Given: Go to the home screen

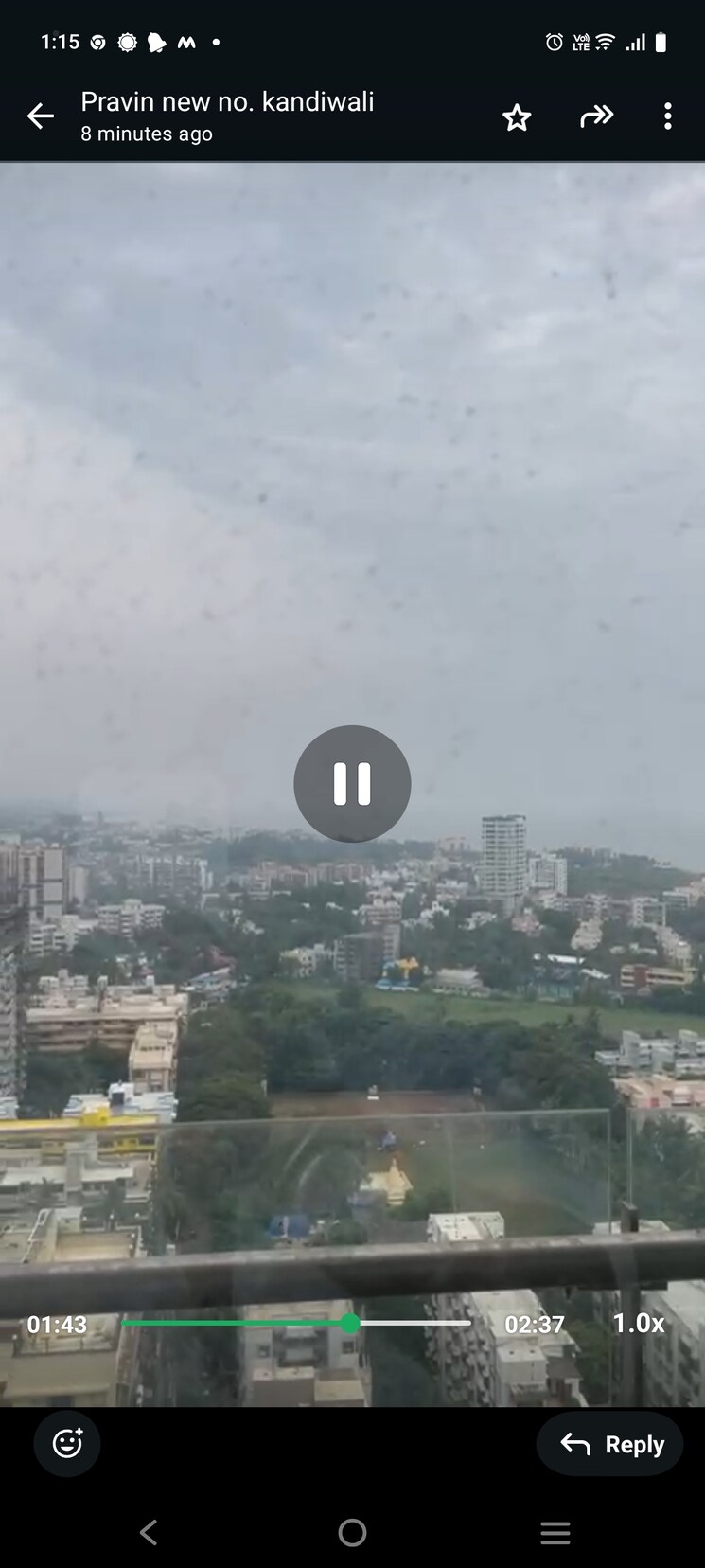Looking at the screenshot, I should [x=352, y=1532].
